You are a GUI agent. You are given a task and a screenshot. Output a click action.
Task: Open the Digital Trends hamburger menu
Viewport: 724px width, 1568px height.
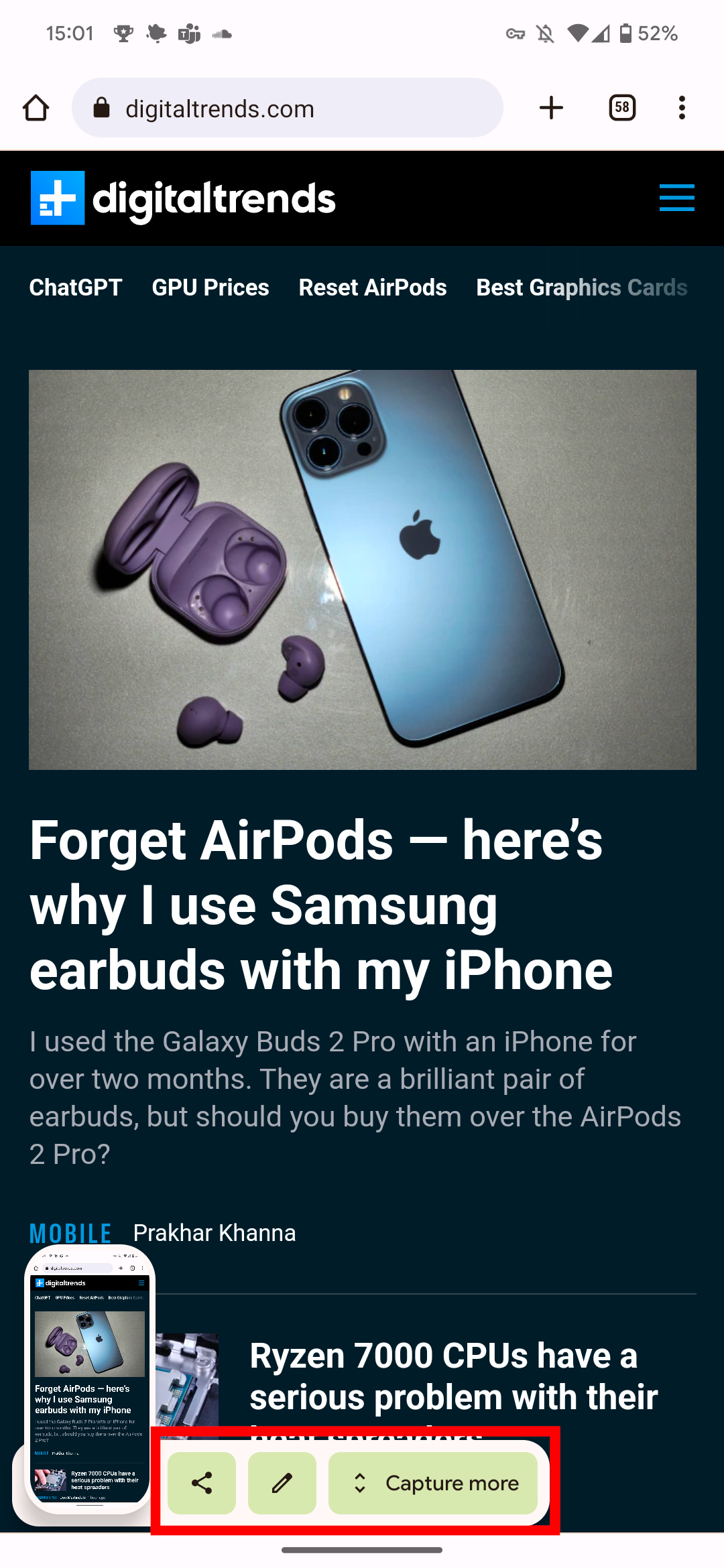click(676, 198)
